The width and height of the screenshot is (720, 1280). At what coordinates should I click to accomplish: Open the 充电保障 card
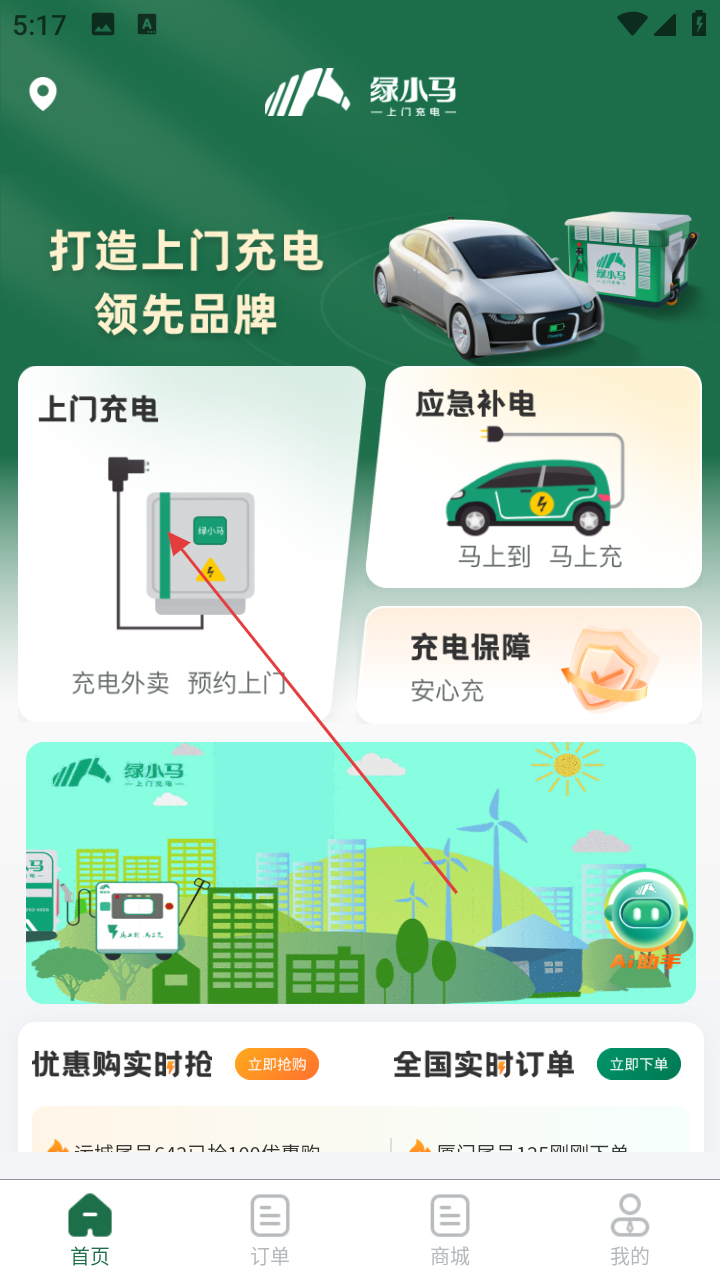coord(530,665)
